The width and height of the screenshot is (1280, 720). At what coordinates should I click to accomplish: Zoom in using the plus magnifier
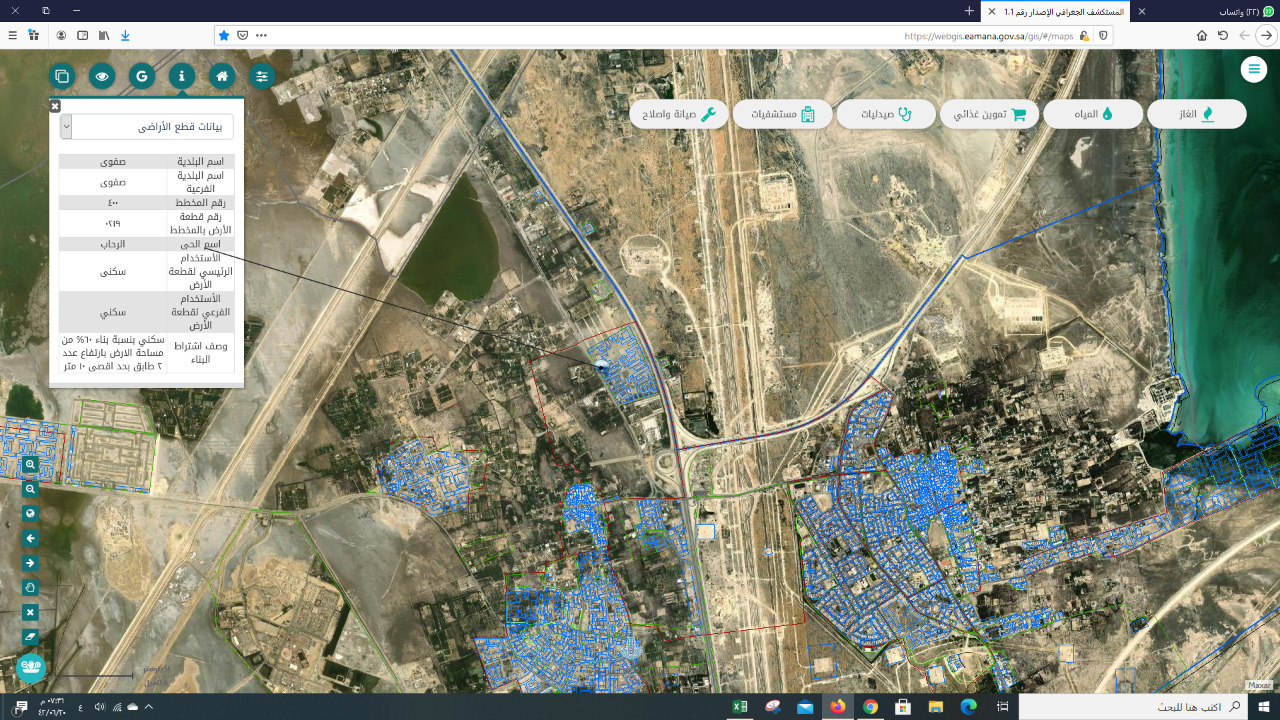[x=31, y=465]
